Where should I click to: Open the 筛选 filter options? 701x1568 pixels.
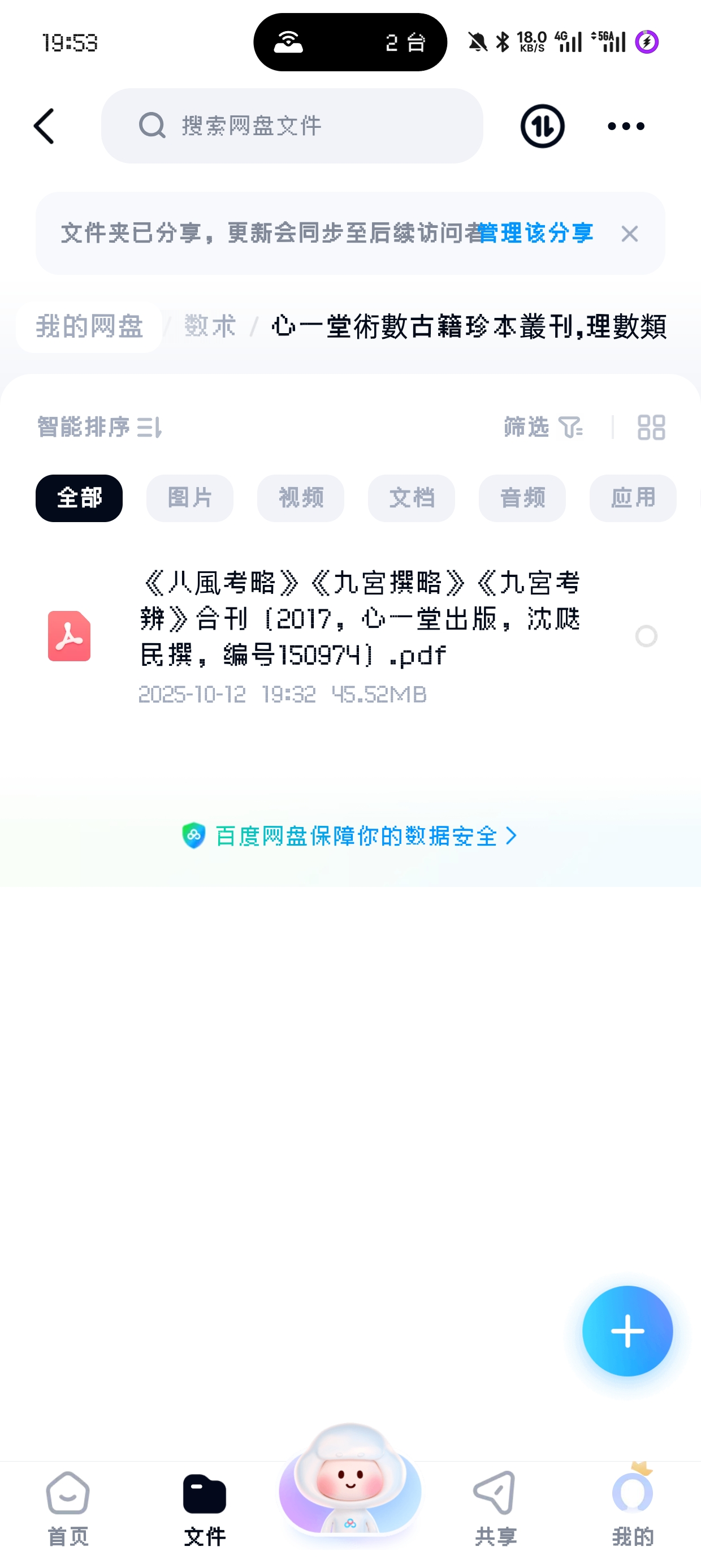[543, 427]
